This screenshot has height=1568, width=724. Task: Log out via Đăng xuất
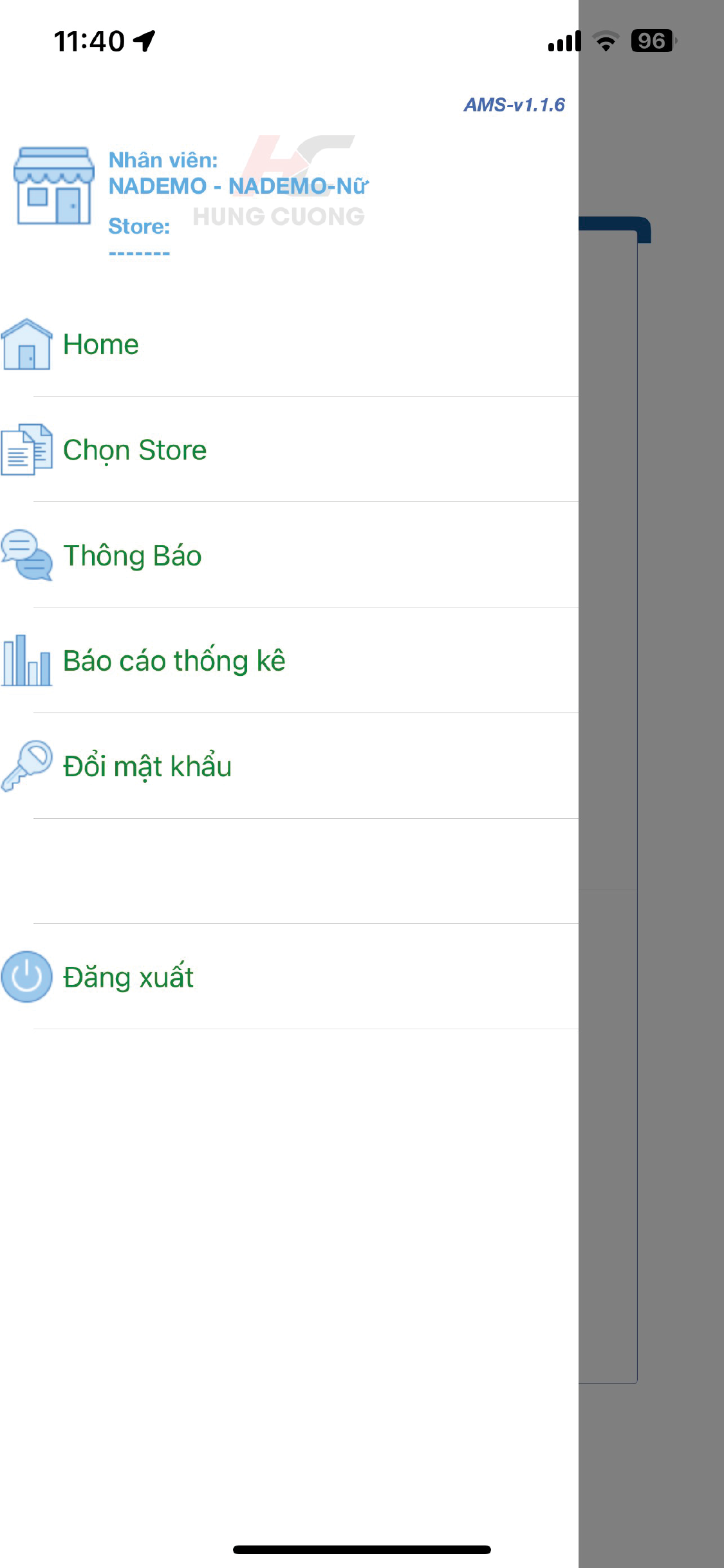click(128, 977)
